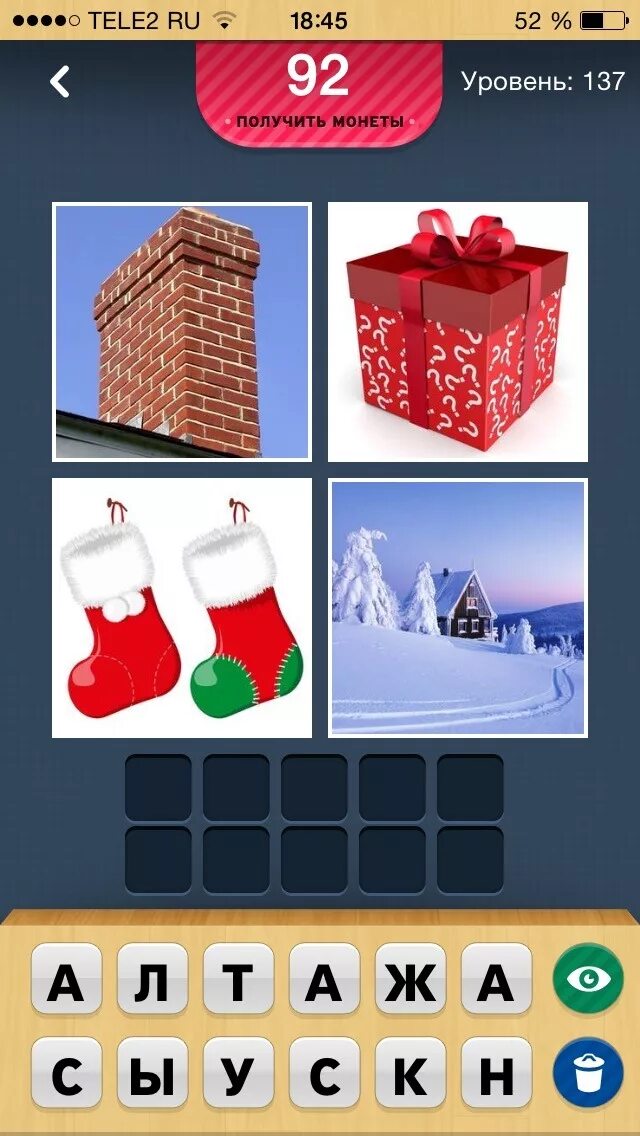The height and width of the screenshot is (1136, 640).
Task: Pick the letter К tile
Action: [410, 1073]
